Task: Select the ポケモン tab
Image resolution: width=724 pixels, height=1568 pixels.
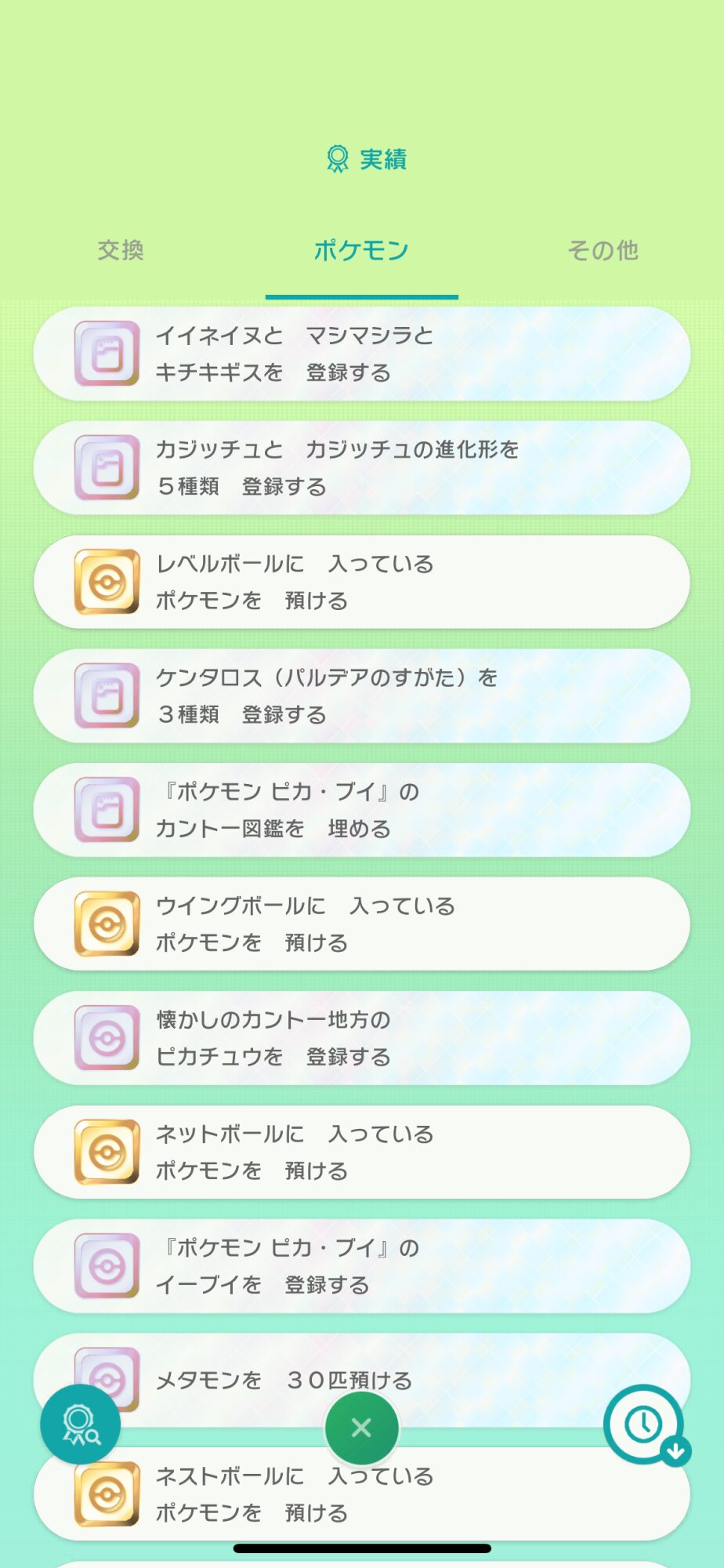Action: 361,250
